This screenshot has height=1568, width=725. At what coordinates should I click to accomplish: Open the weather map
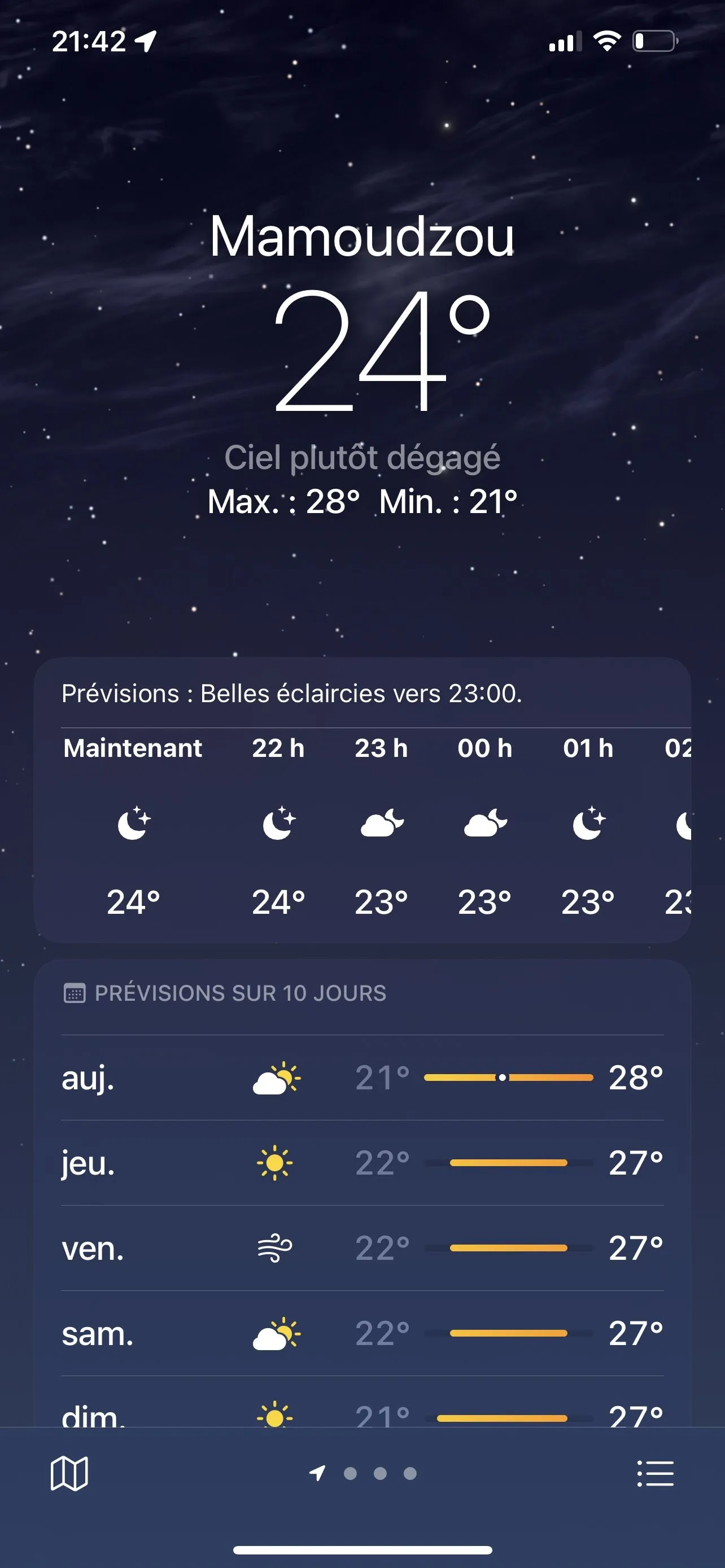69,1473
